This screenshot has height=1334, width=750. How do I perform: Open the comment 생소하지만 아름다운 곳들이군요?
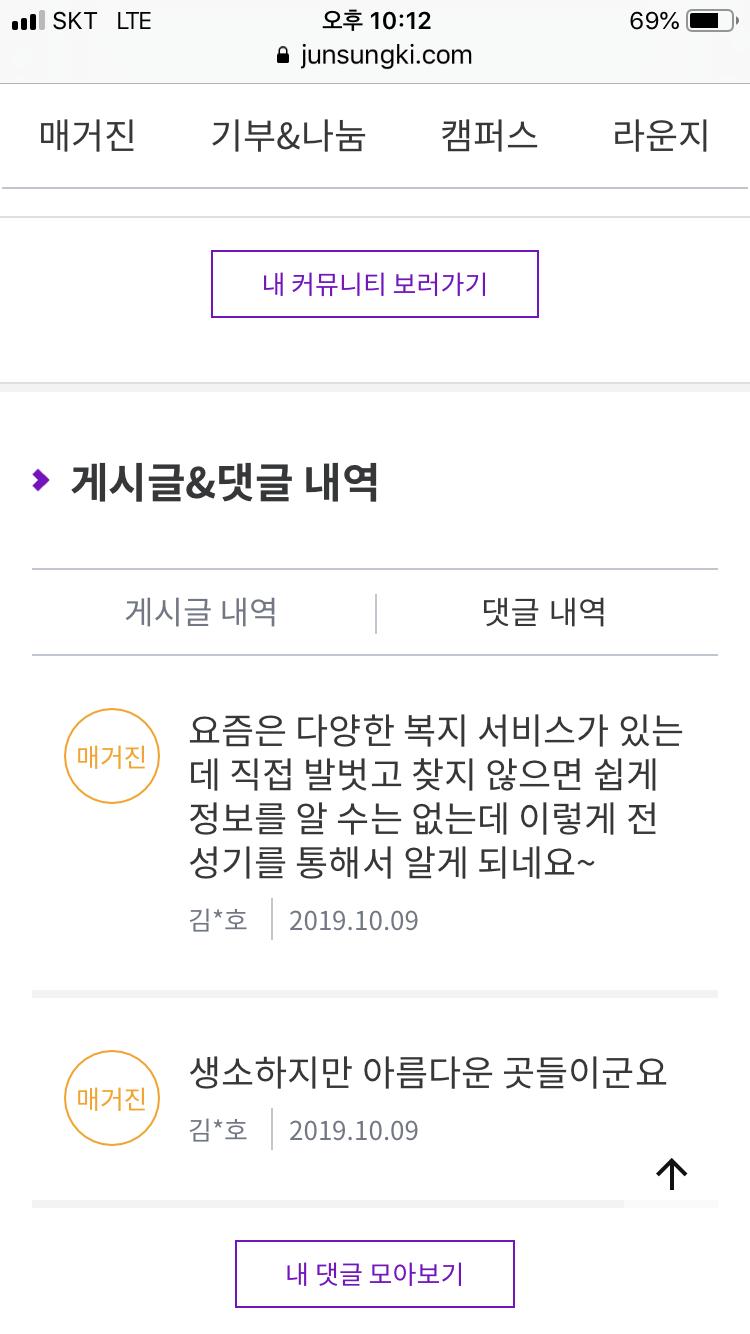(x=428, y=1073)
